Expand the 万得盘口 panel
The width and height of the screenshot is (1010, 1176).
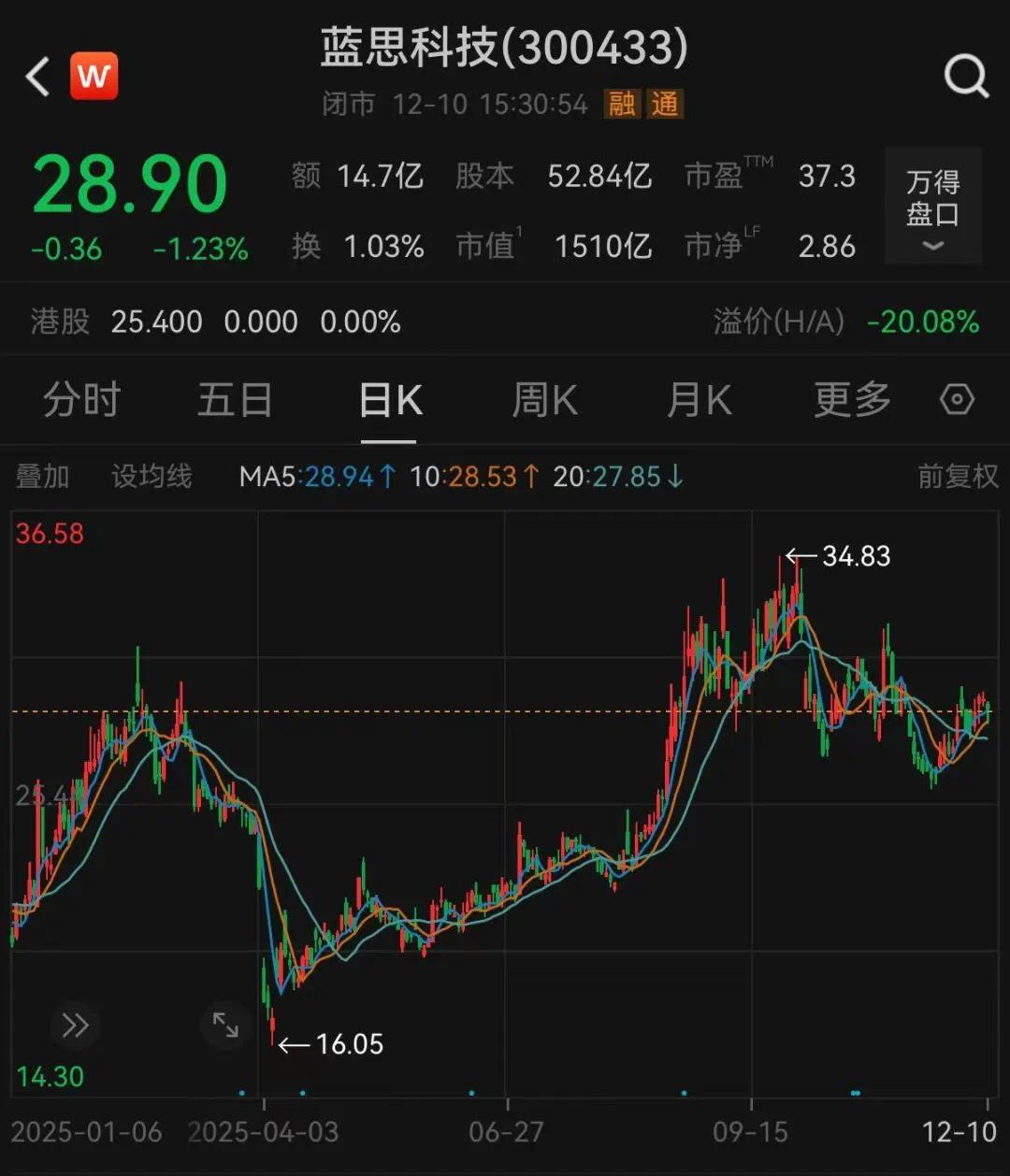pos(932,208)
